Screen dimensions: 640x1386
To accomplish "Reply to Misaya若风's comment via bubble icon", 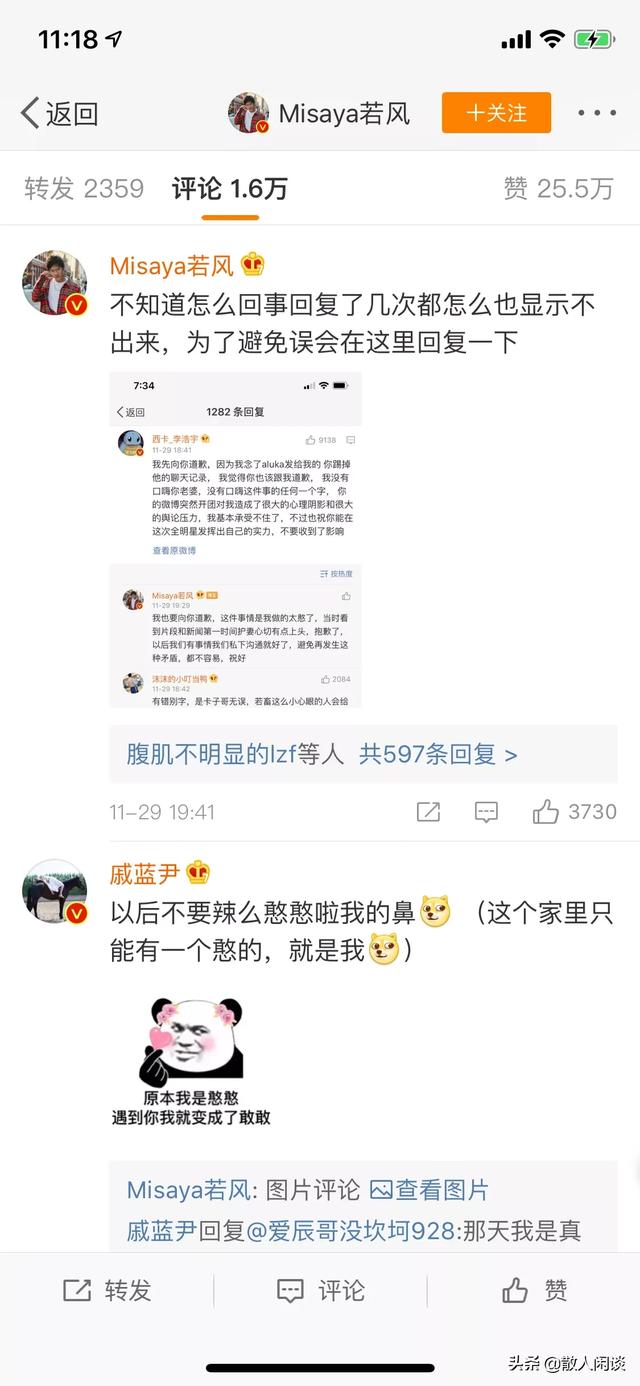I will point(486,812).
